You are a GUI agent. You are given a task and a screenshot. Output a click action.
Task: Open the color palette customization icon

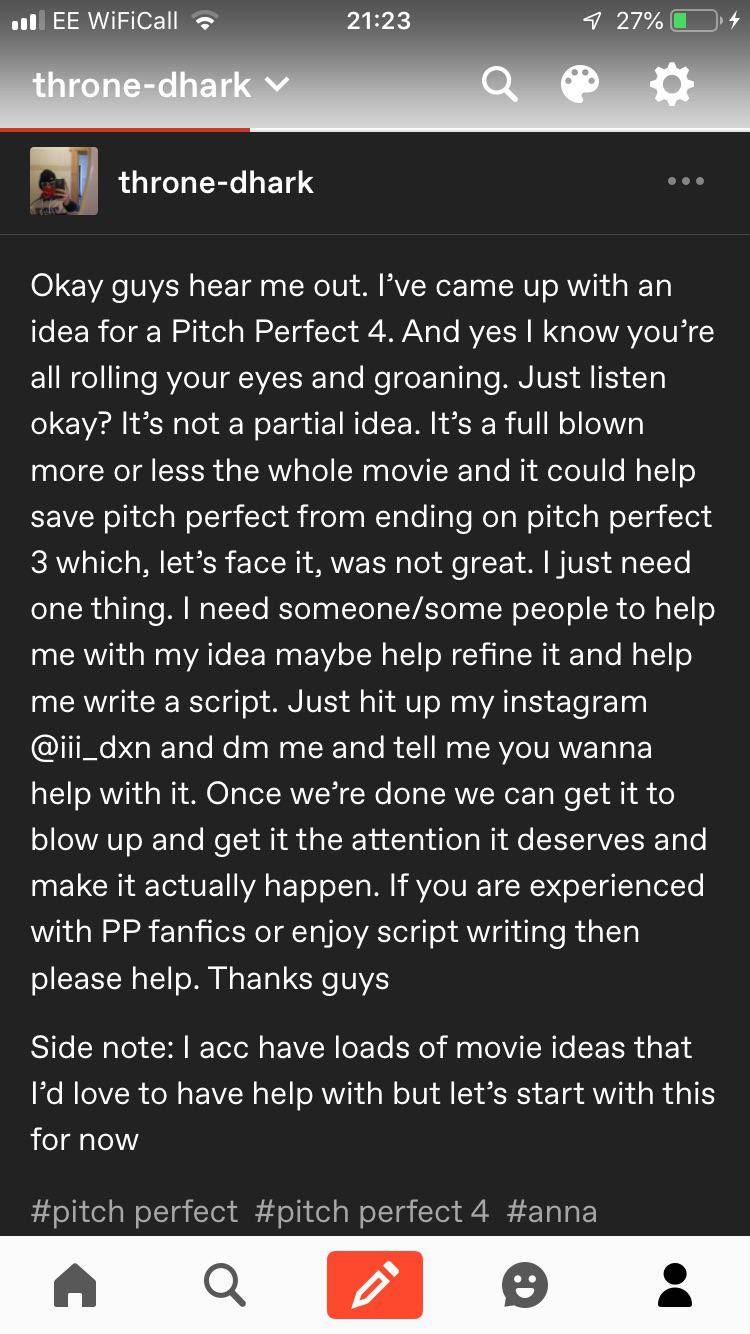click(581, 84)
